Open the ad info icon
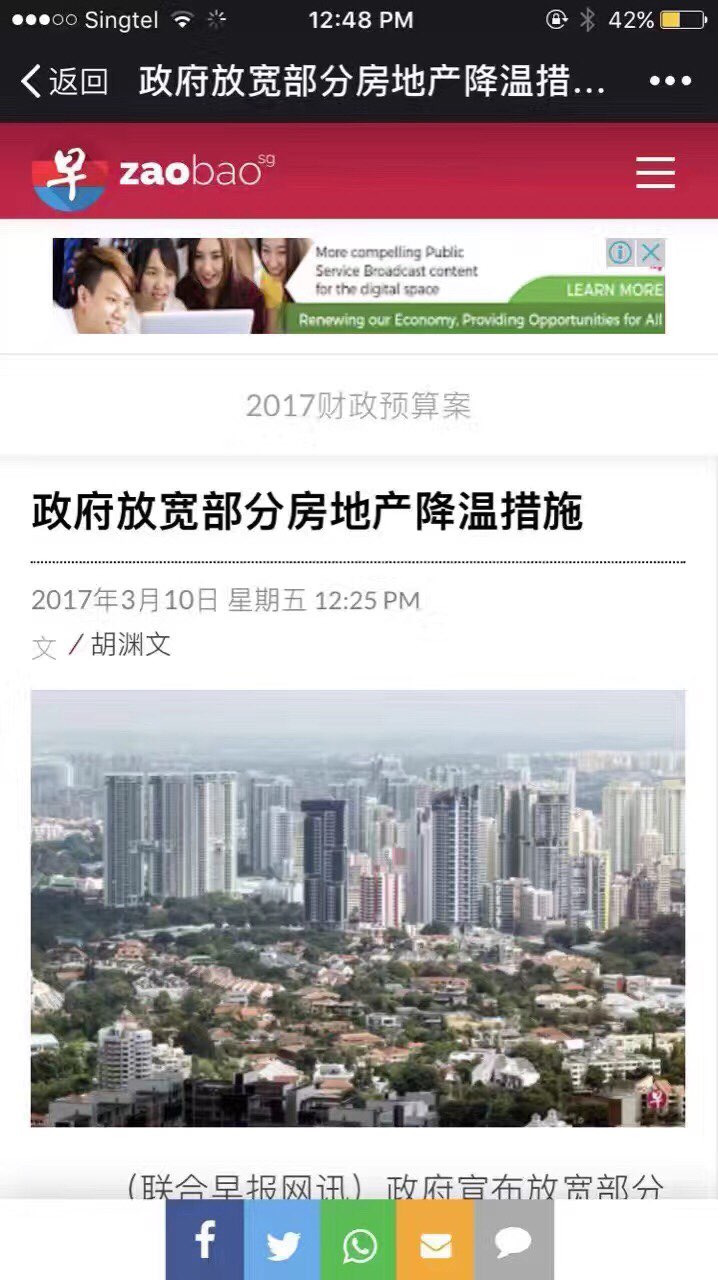Image resolution: width=718 pixels, height=1280 pixels. coord(620,253)
